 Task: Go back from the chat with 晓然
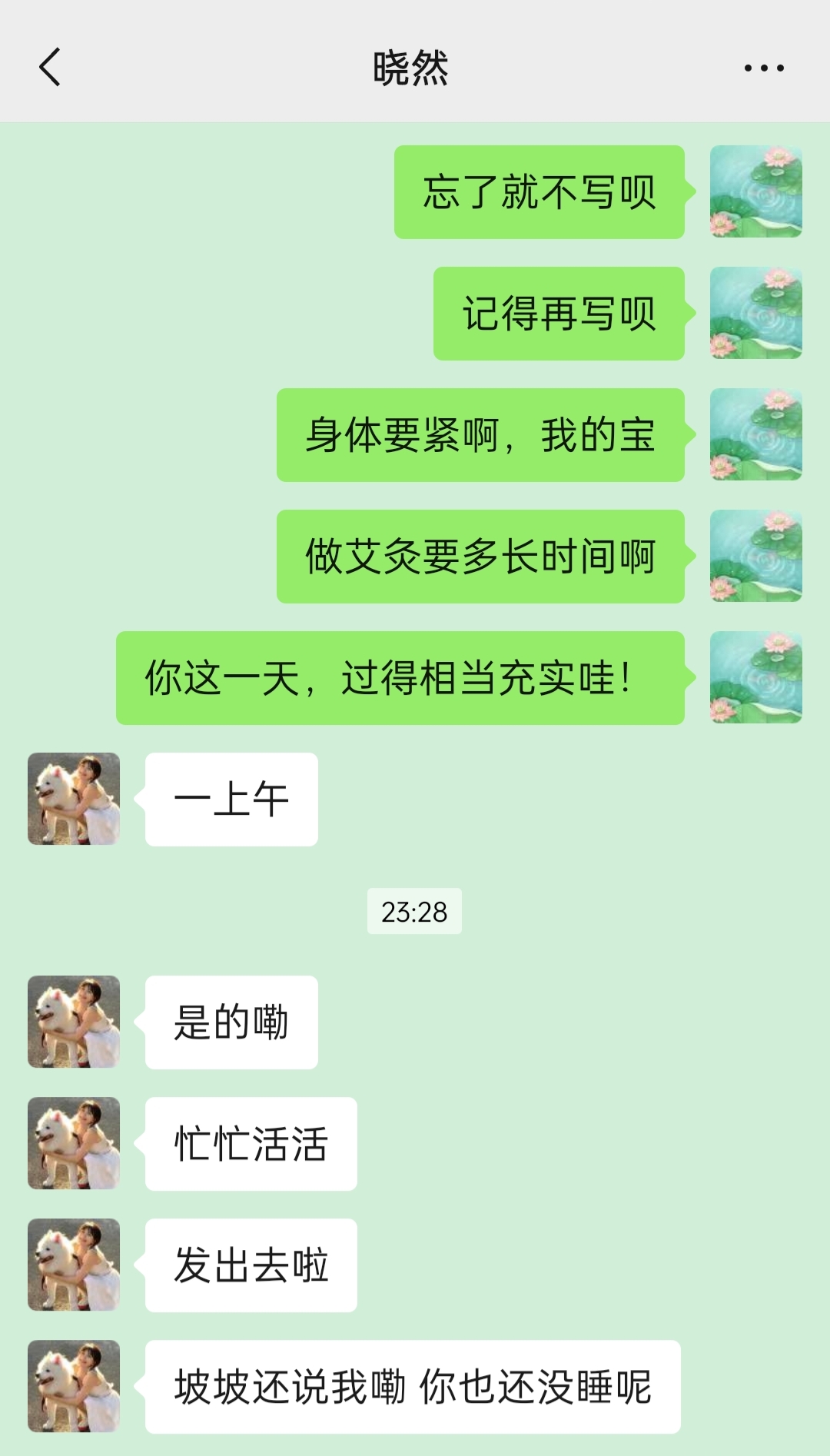tap(50, 68)
